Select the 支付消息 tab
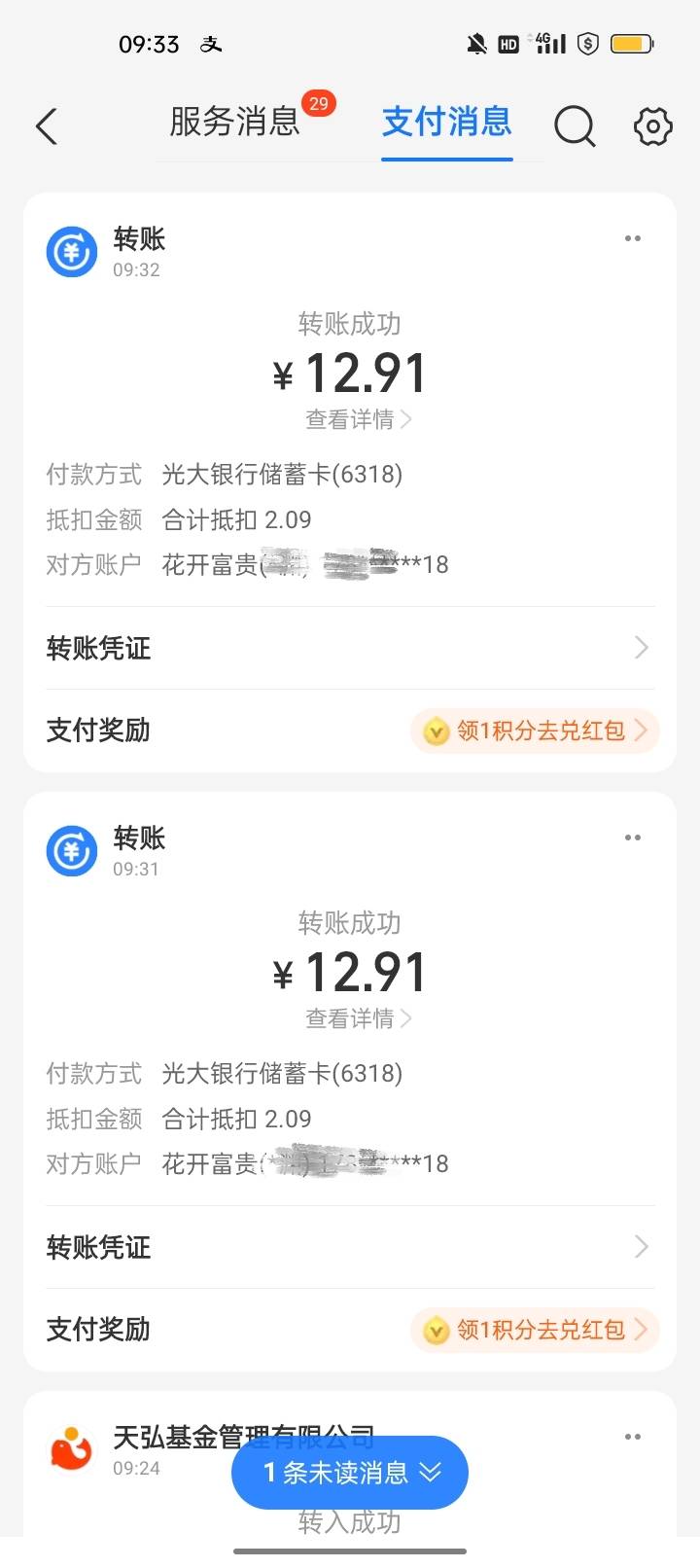The height and width of the screenshot is (1568, 700). click(446, 122)
